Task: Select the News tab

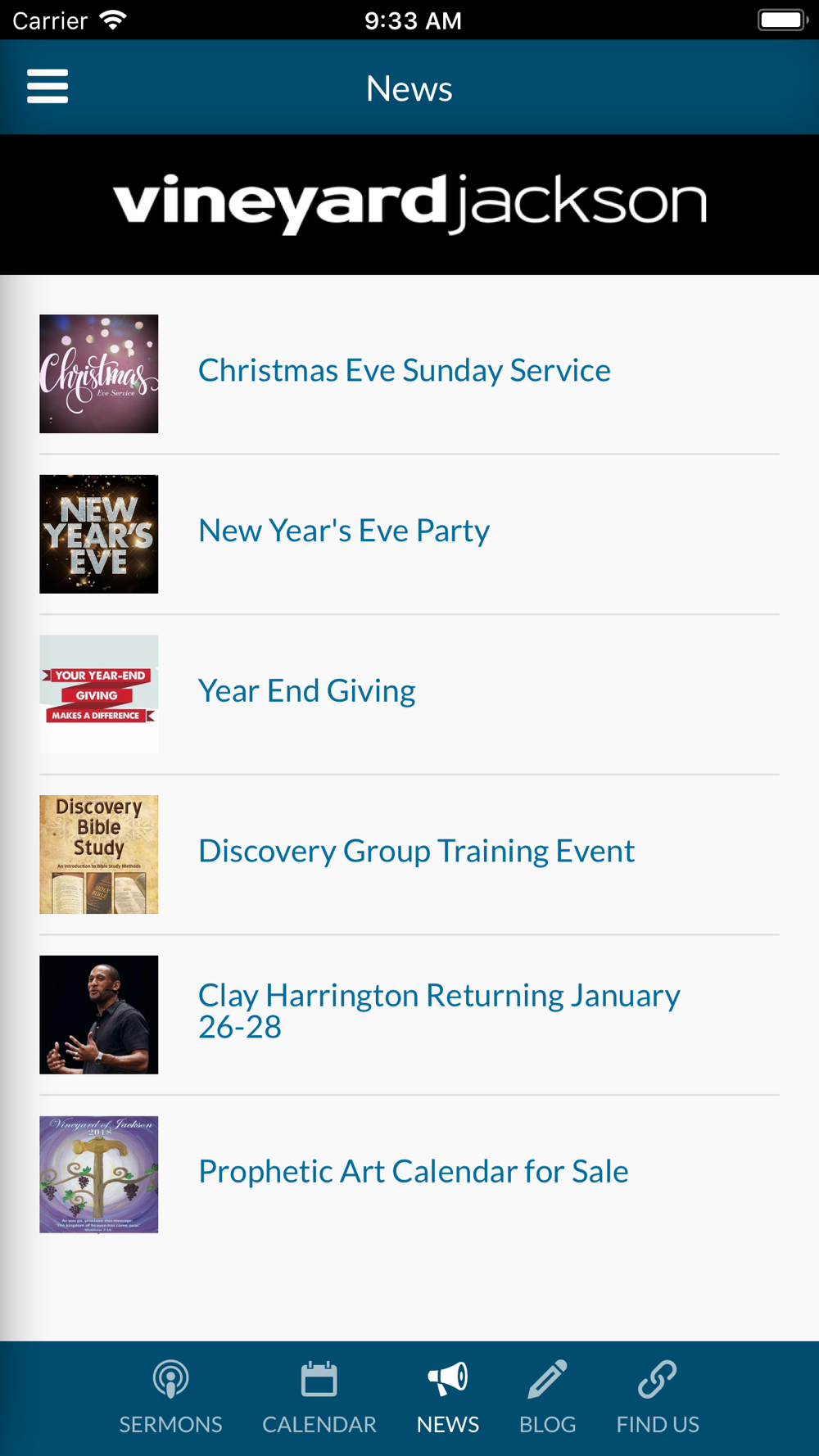Action: point(448,1398)
